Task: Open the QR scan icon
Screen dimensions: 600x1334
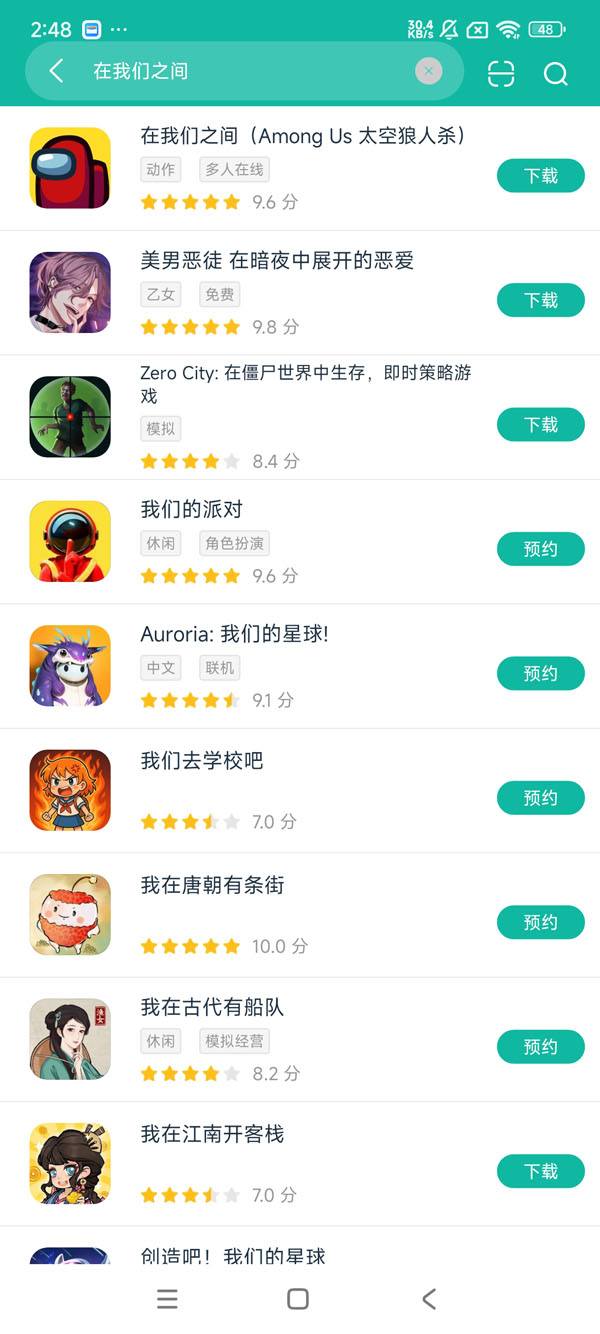Action: 500,74
